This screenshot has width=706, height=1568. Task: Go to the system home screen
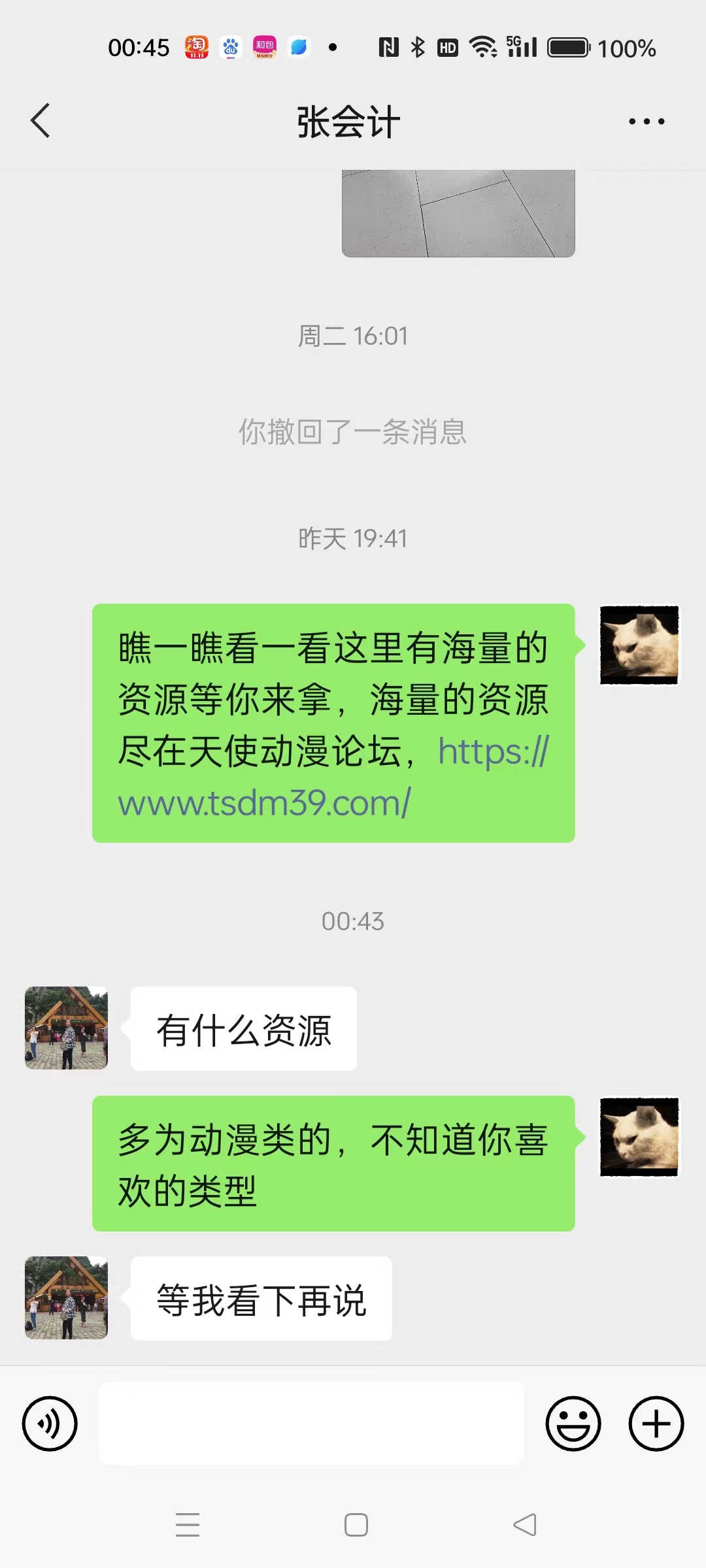click(356, 1525)
